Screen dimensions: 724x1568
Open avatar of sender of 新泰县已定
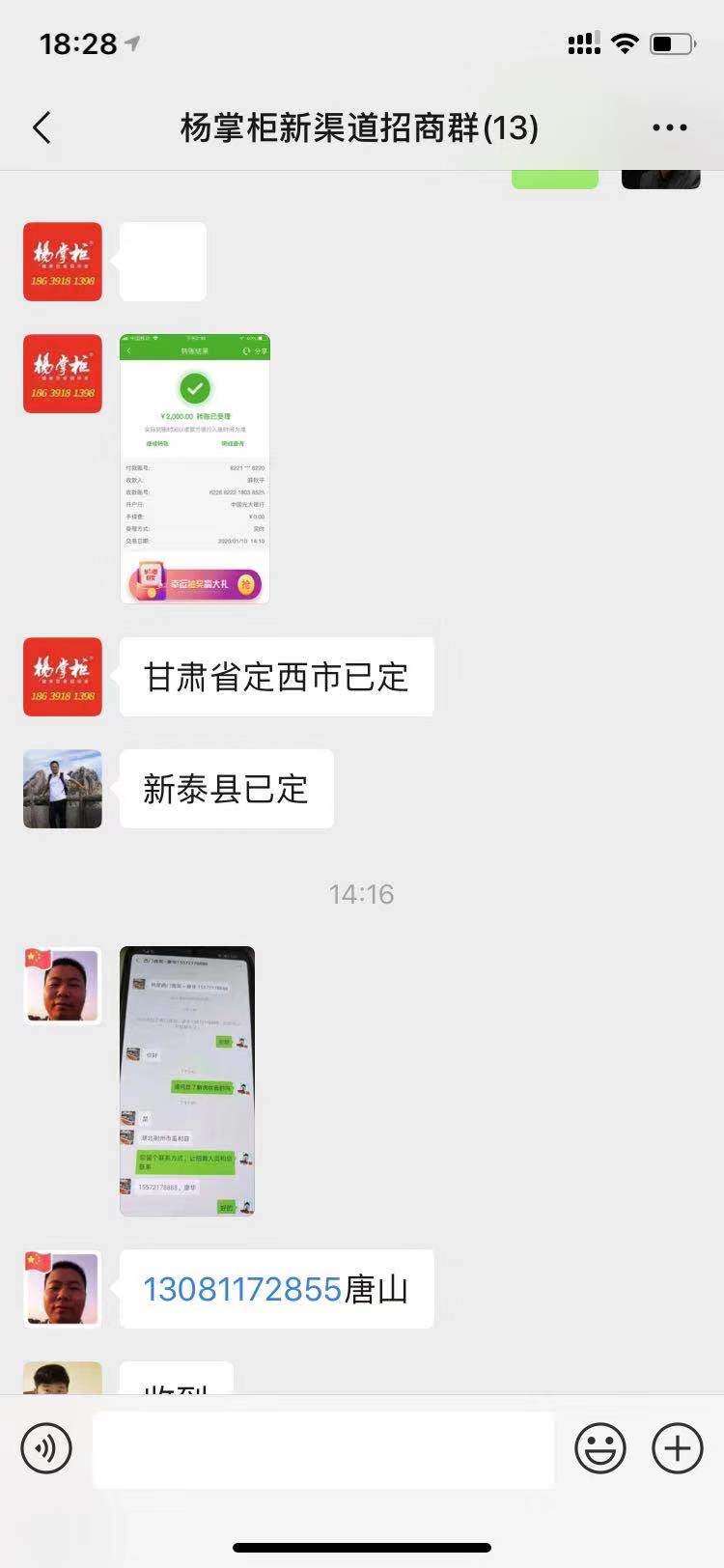63,789
